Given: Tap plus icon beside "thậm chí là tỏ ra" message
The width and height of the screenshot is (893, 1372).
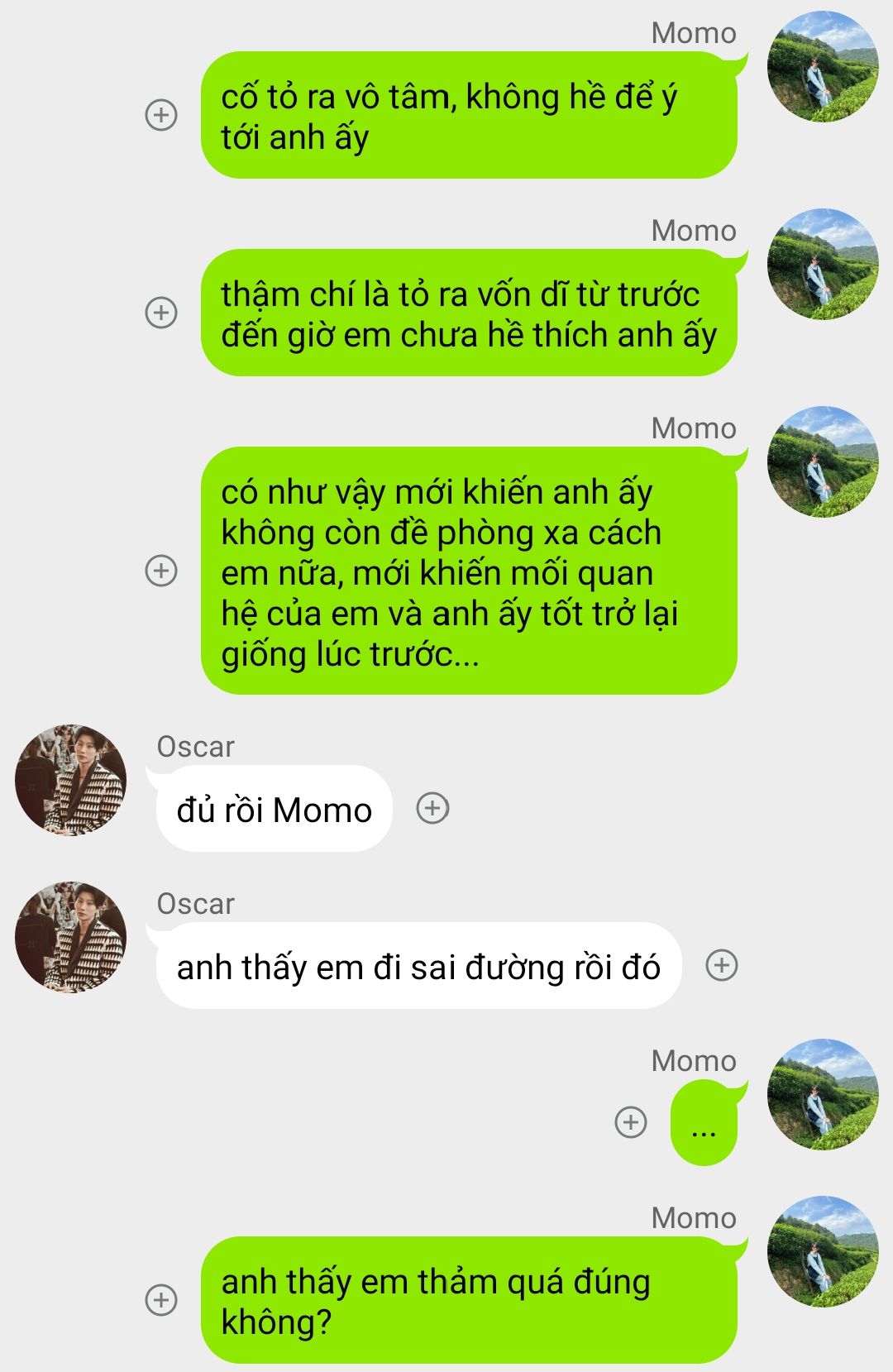Looking at the screenshot, I should (161, 313).
